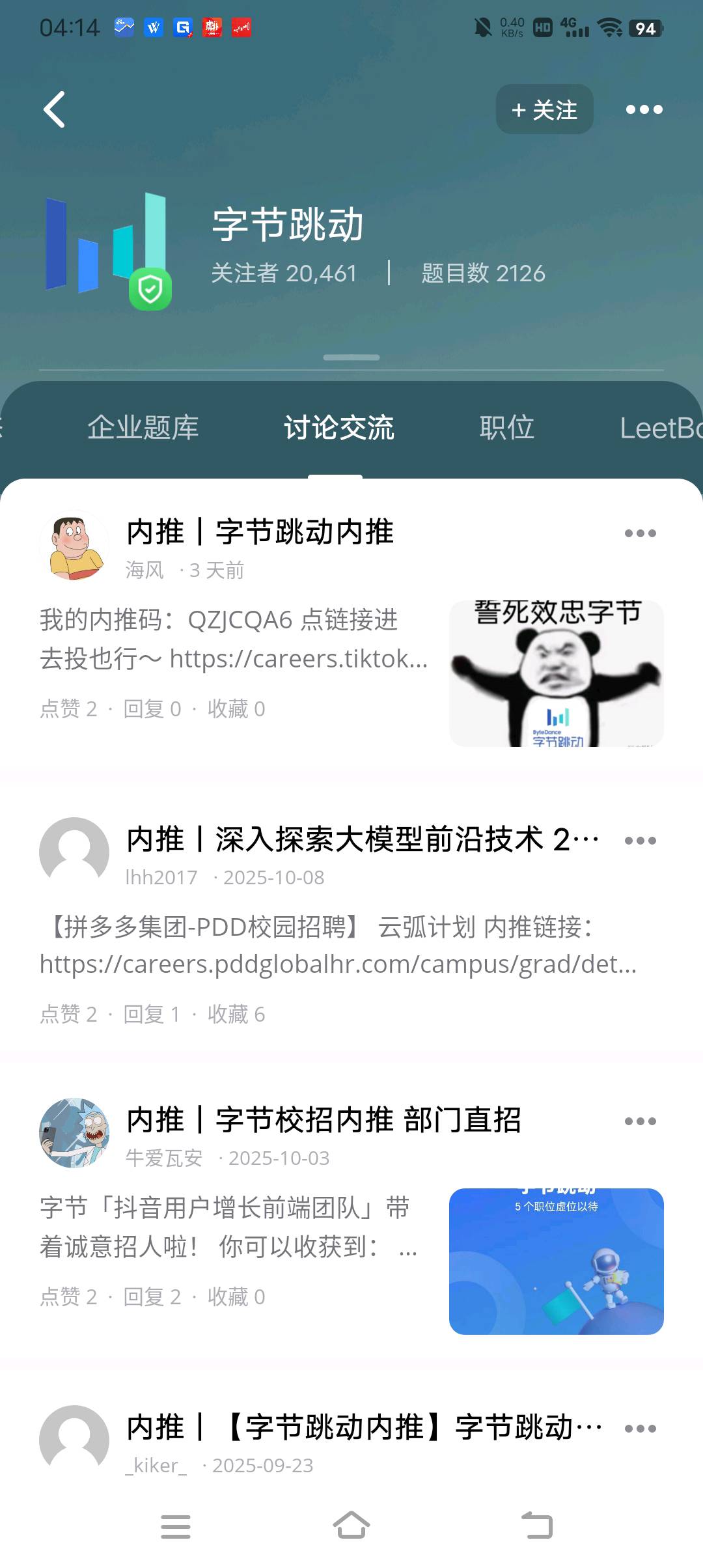Open more options for 牛爱瓦安's post
Image resolution: width=703 pixels, height=1568 pixels.
640,1121
